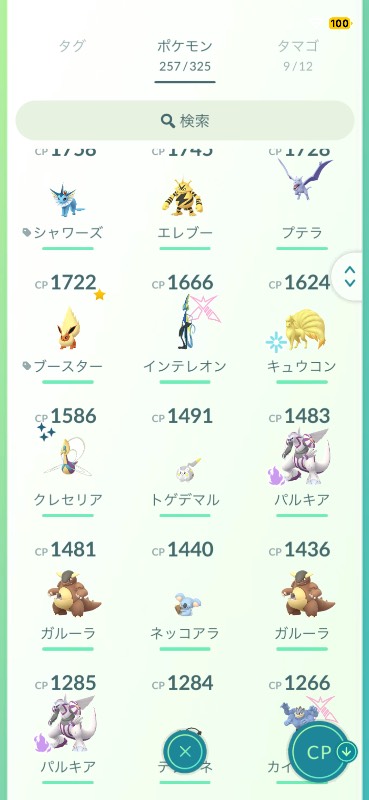Viewport: 369px width, 800px height.
Task: Close the Pokémon list with the X button
Action: pos(185,752)
